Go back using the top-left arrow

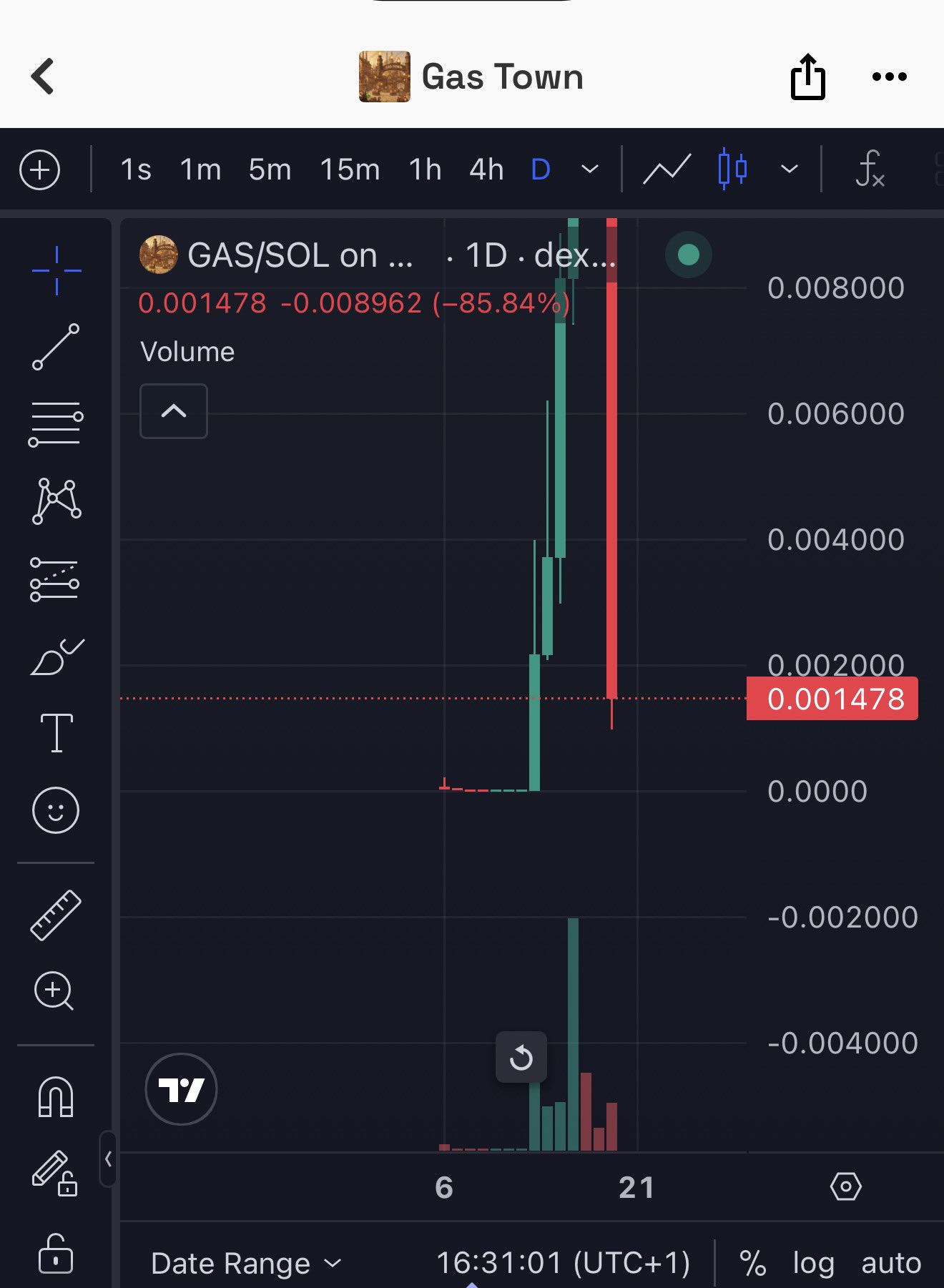43,77
